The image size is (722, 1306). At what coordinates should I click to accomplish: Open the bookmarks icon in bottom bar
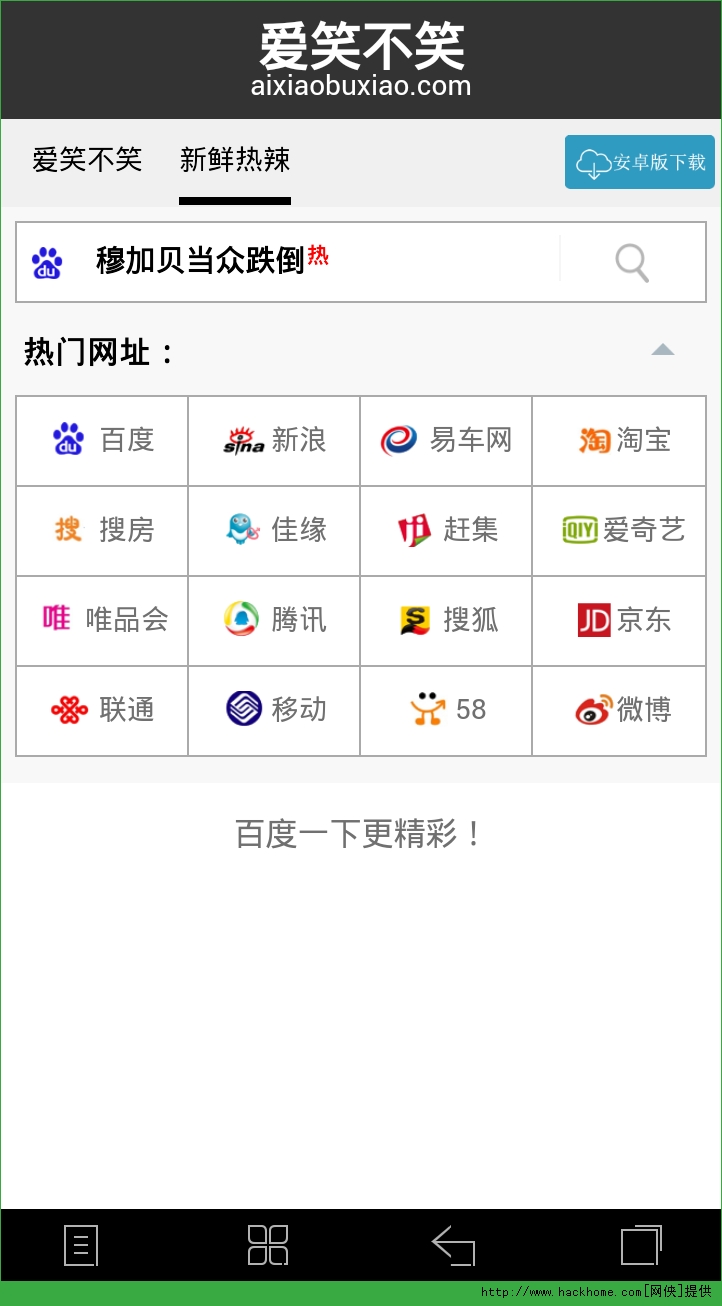coord(81,1246)
